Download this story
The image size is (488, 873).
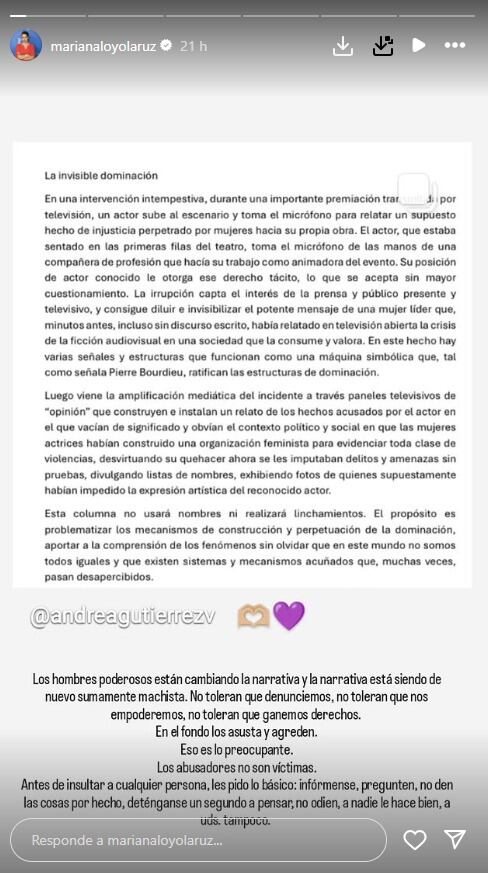[343, 46]
